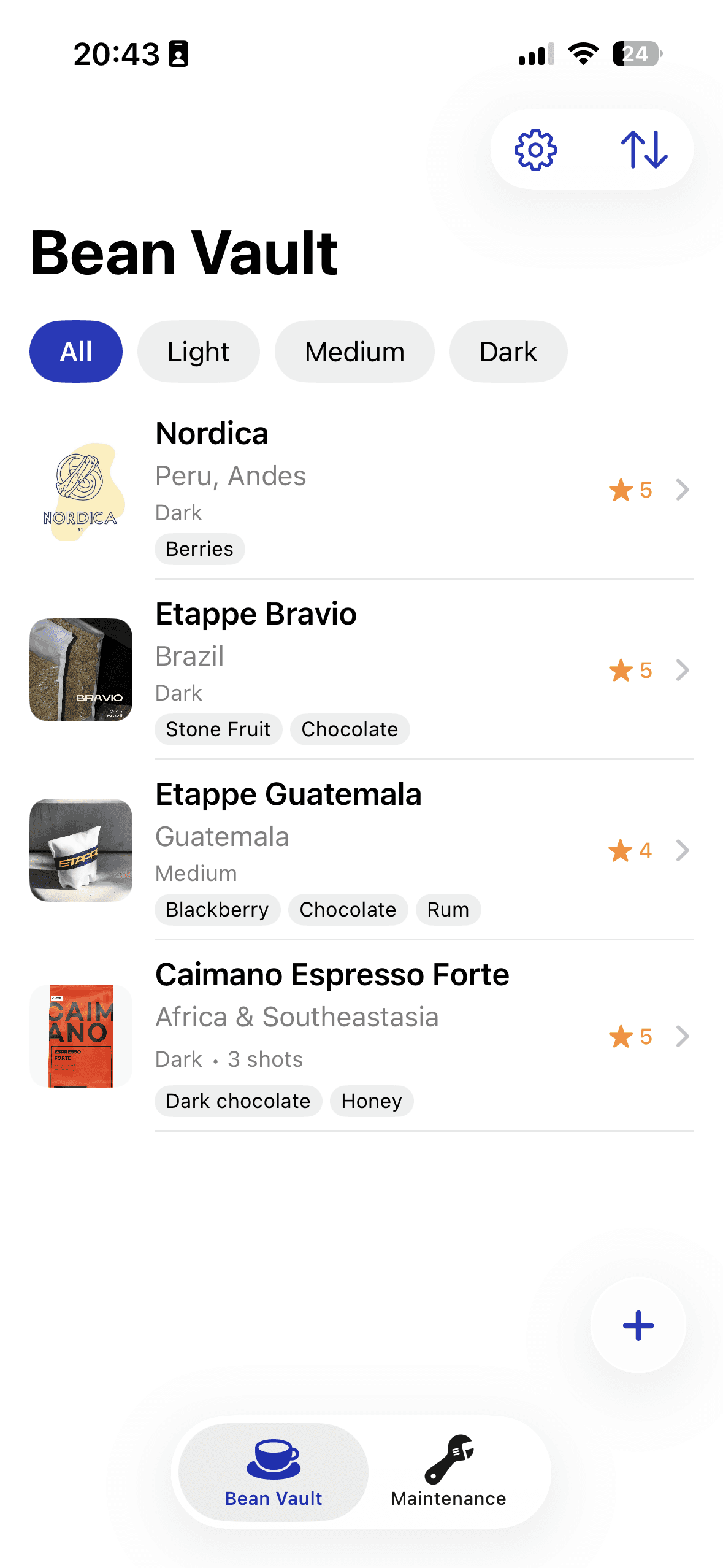Screen dimensions: 723x1568
Task: Filter beans by Medium roast
Action: 354,352
